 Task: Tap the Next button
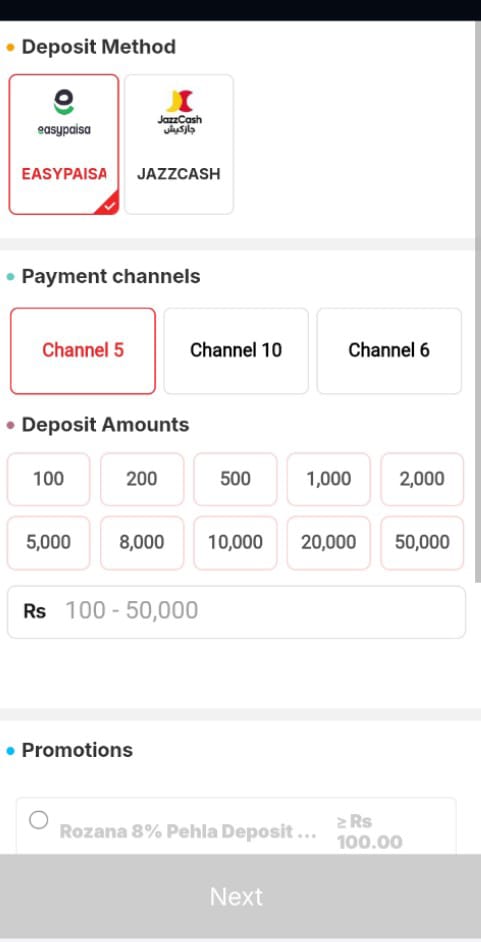coord(236,896)
